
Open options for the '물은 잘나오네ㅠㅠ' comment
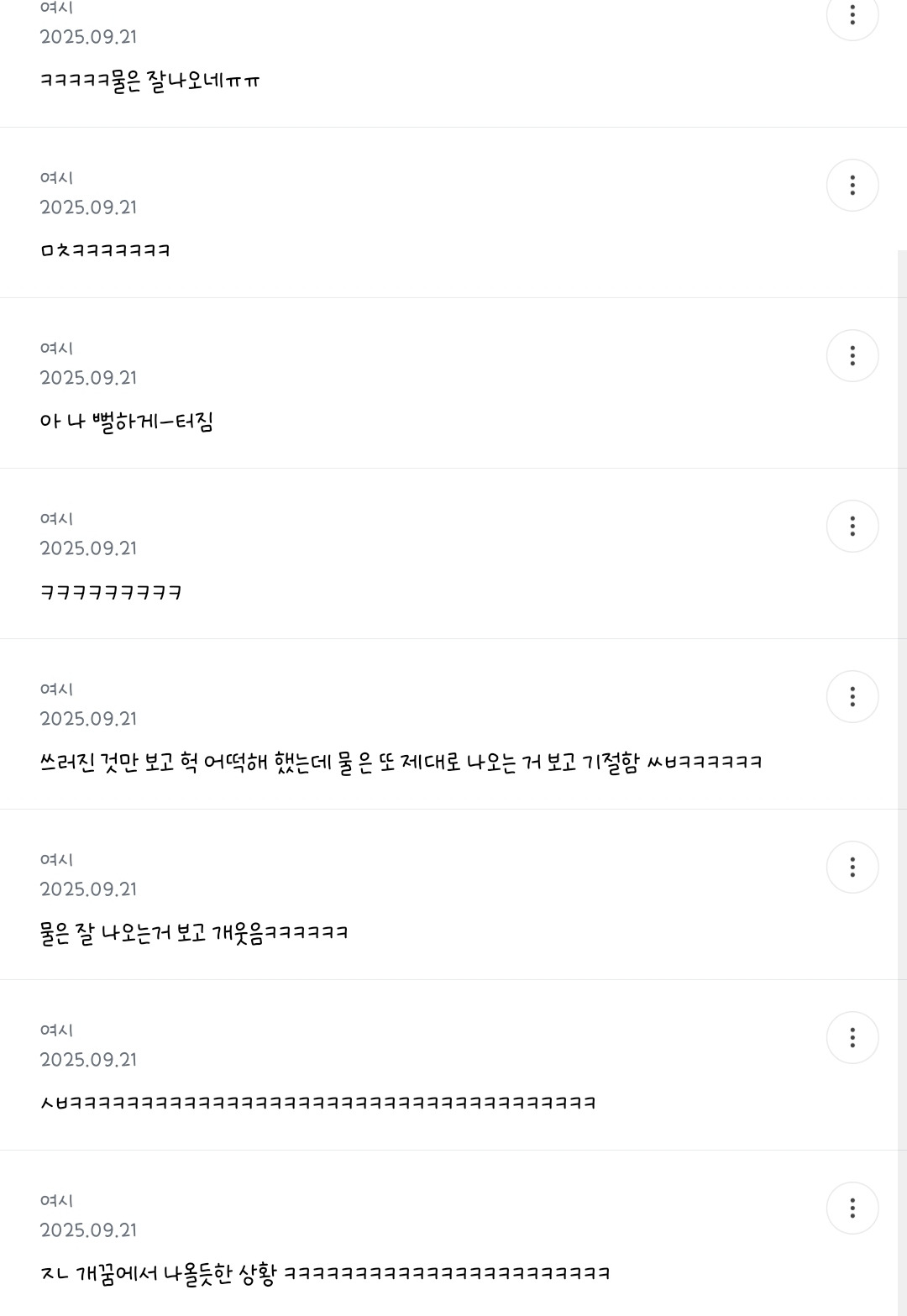[852, 15]
